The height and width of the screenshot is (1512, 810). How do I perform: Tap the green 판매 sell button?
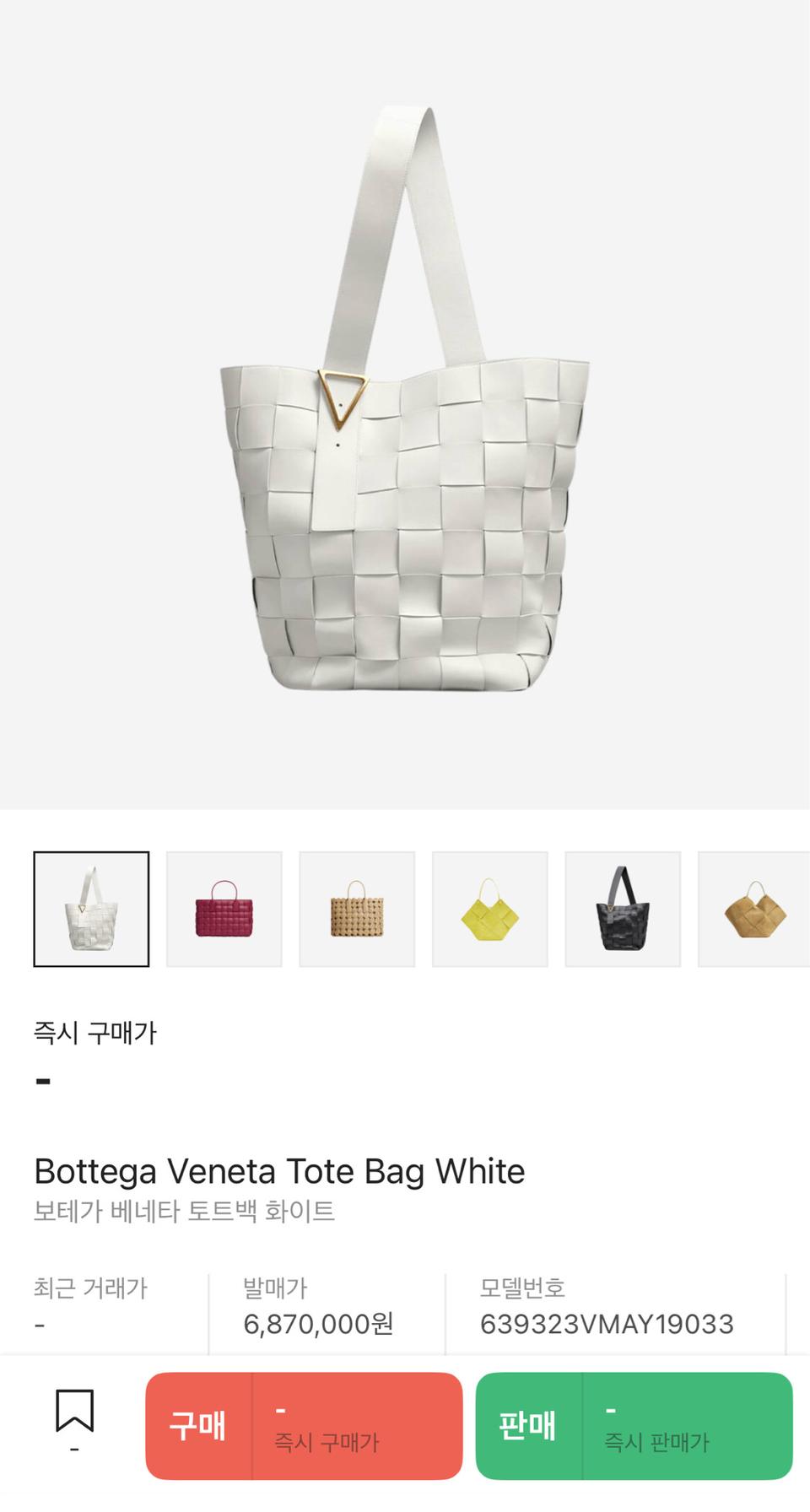(634, 1426)
